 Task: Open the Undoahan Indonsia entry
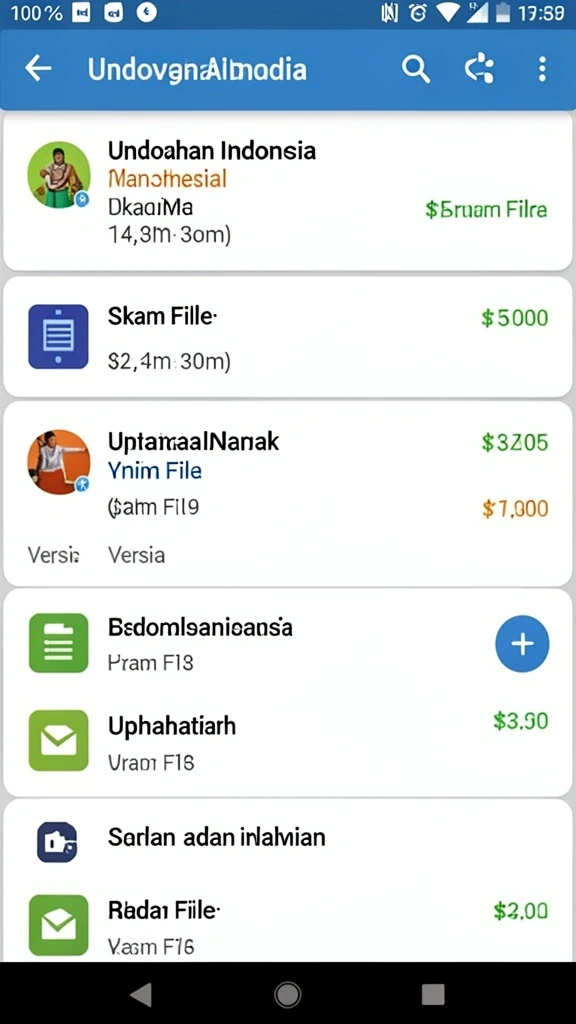[x=288, y=192]
